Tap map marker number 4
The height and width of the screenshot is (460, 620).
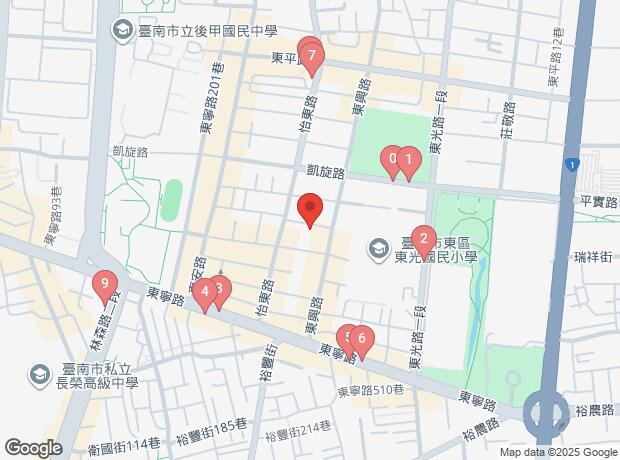pyautogui.click(x=204, y=294)
